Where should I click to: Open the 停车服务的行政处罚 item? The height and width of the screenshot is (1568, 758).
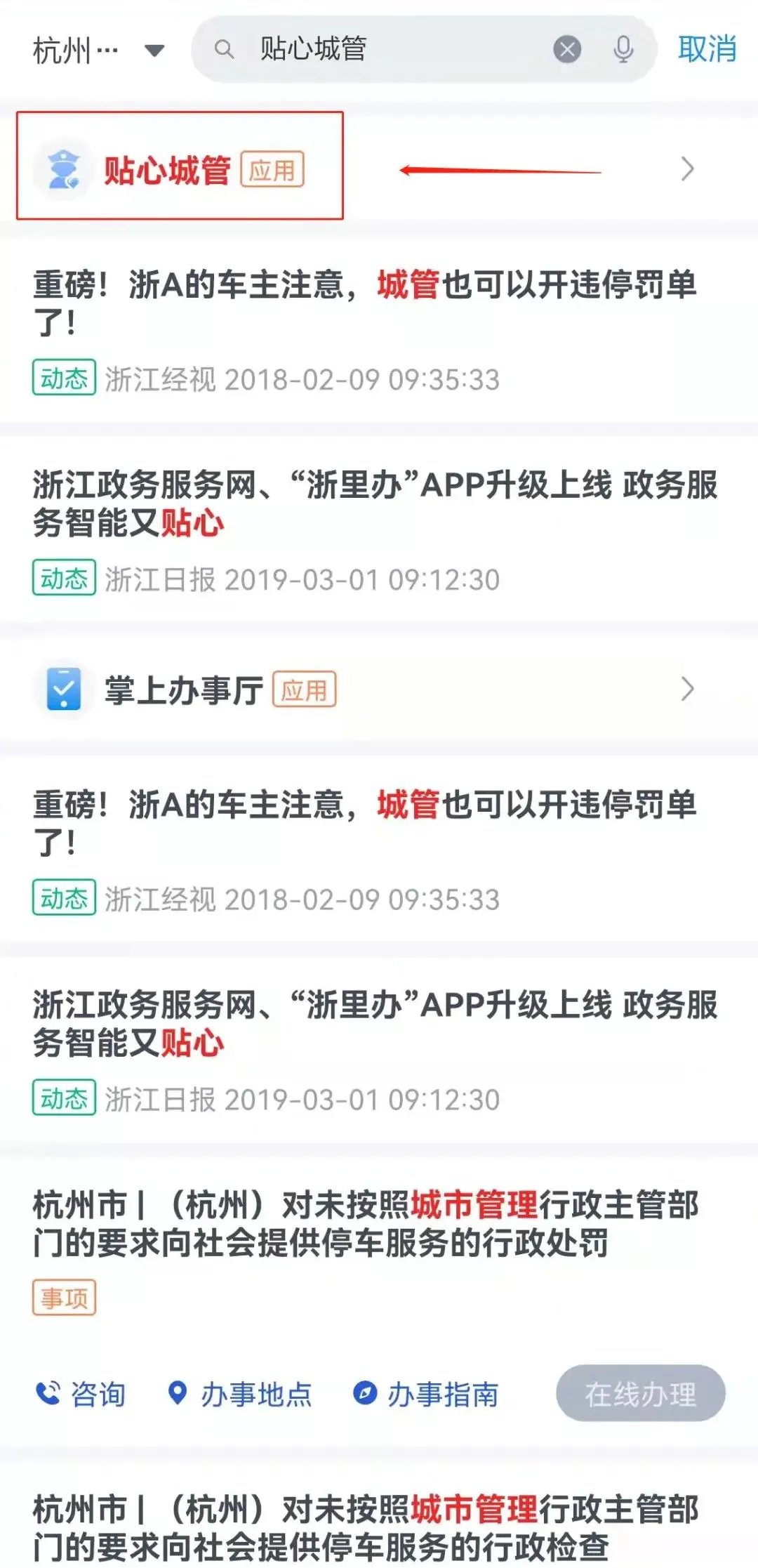[365, 1223]
